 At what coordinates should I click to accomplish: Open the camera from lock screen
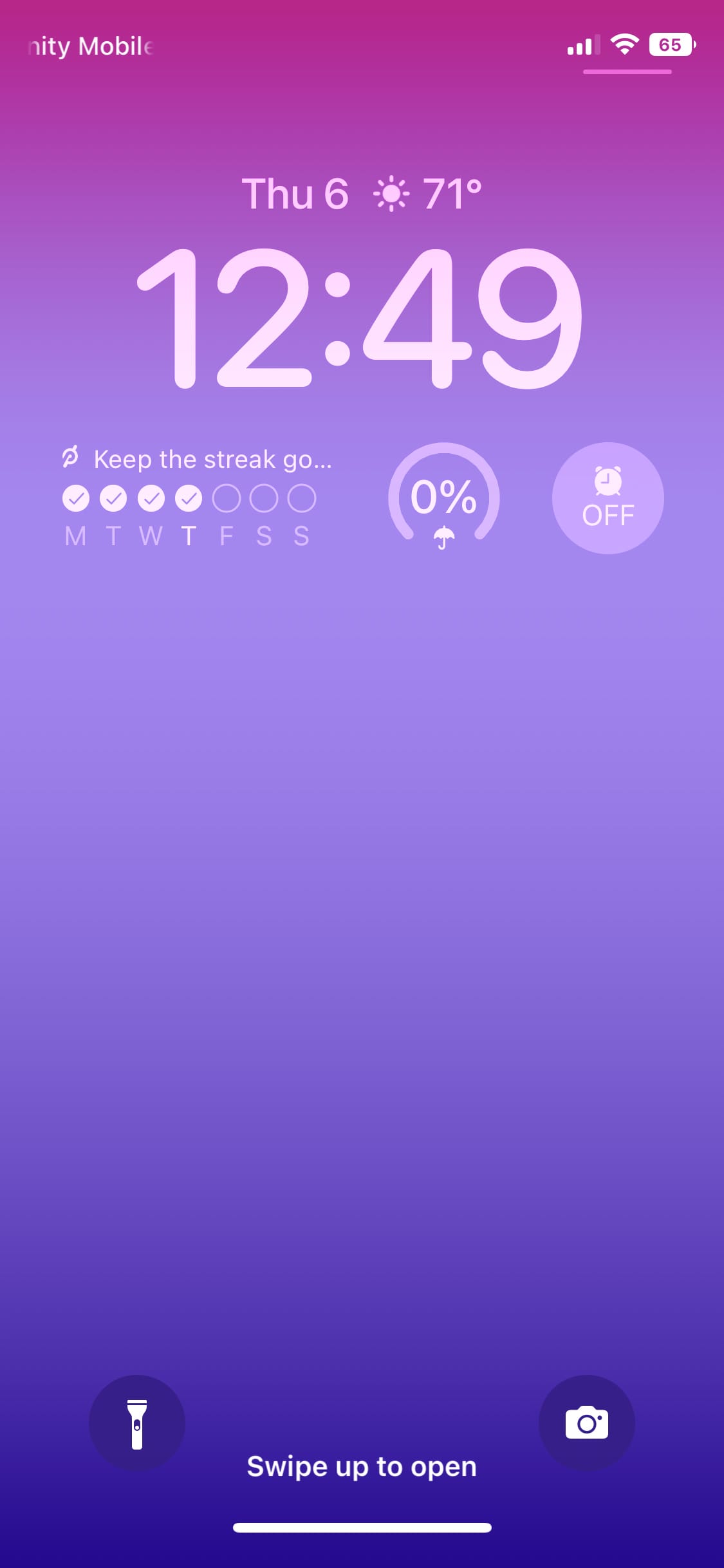coord(586,1423)
